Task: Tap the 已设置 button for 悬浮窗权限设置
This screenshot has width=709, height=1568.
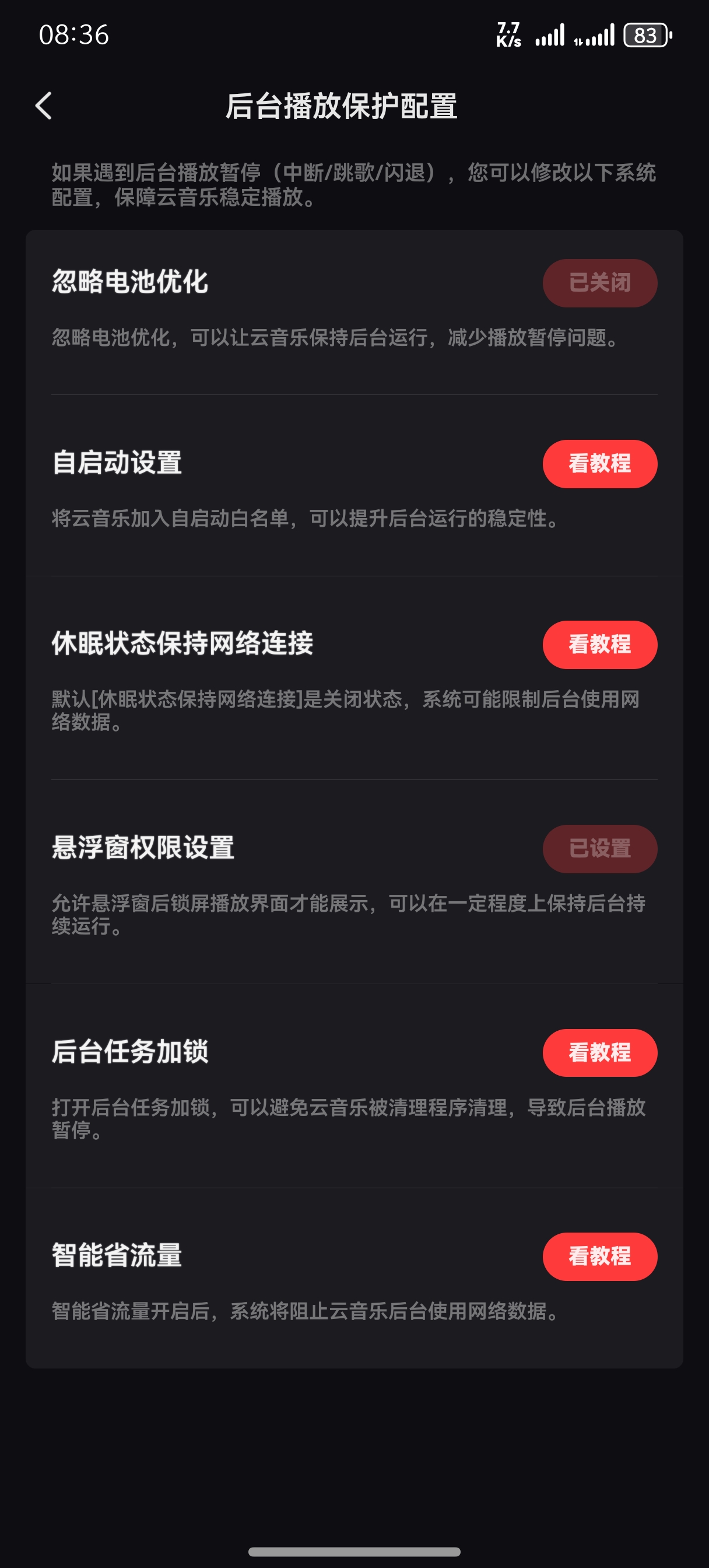Action: pyautogui.click(x=599, y=849)
